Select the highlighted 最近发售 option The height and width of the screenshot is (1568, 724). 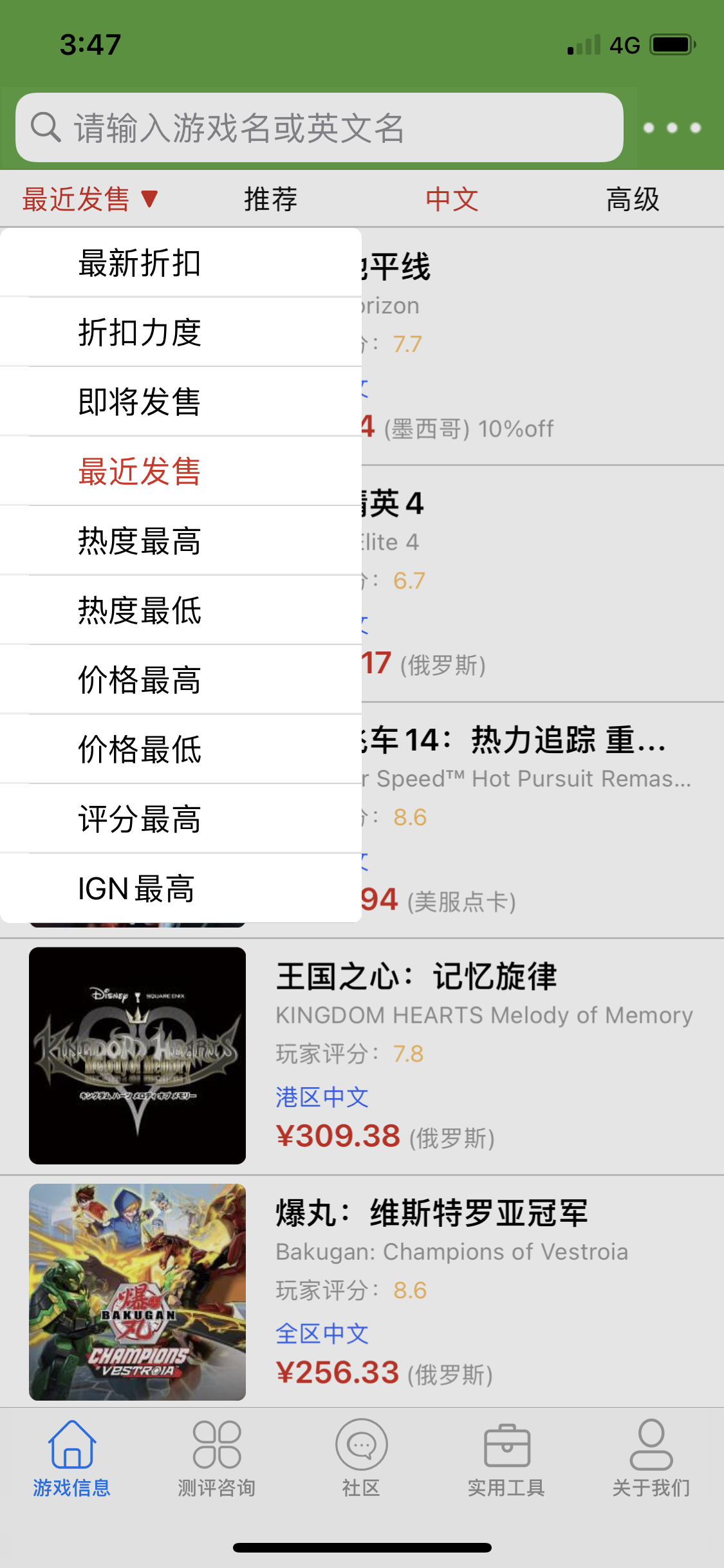tap(181, 471)
